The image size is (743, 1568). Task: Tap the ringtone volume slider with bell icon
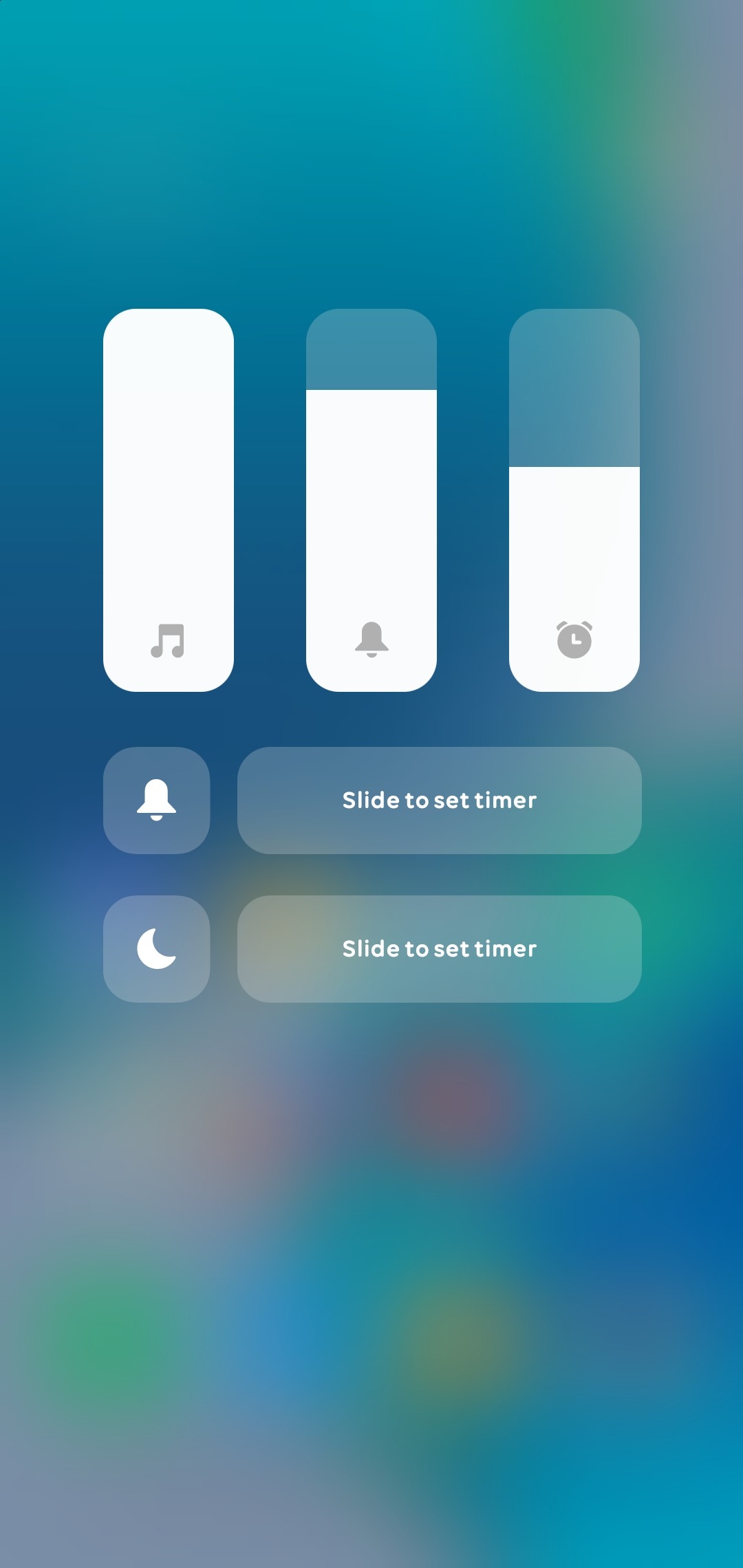click(x=371, y=500)
